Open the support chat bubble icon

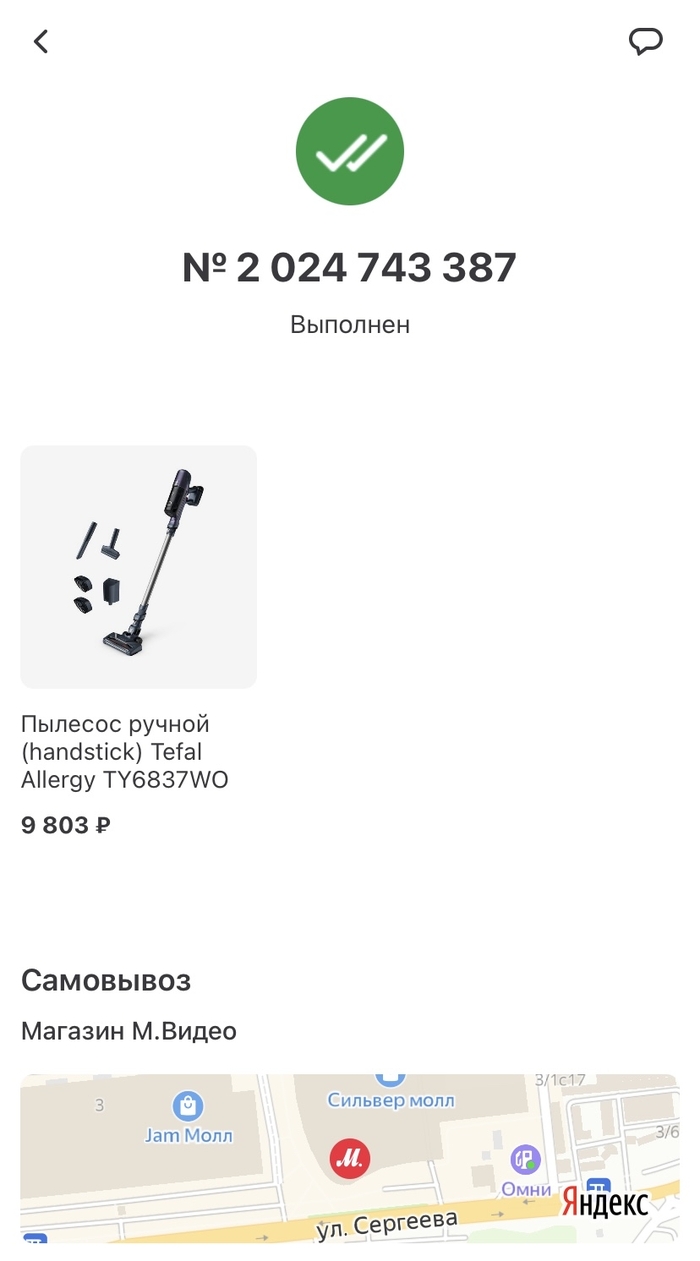tap(645, 41)
